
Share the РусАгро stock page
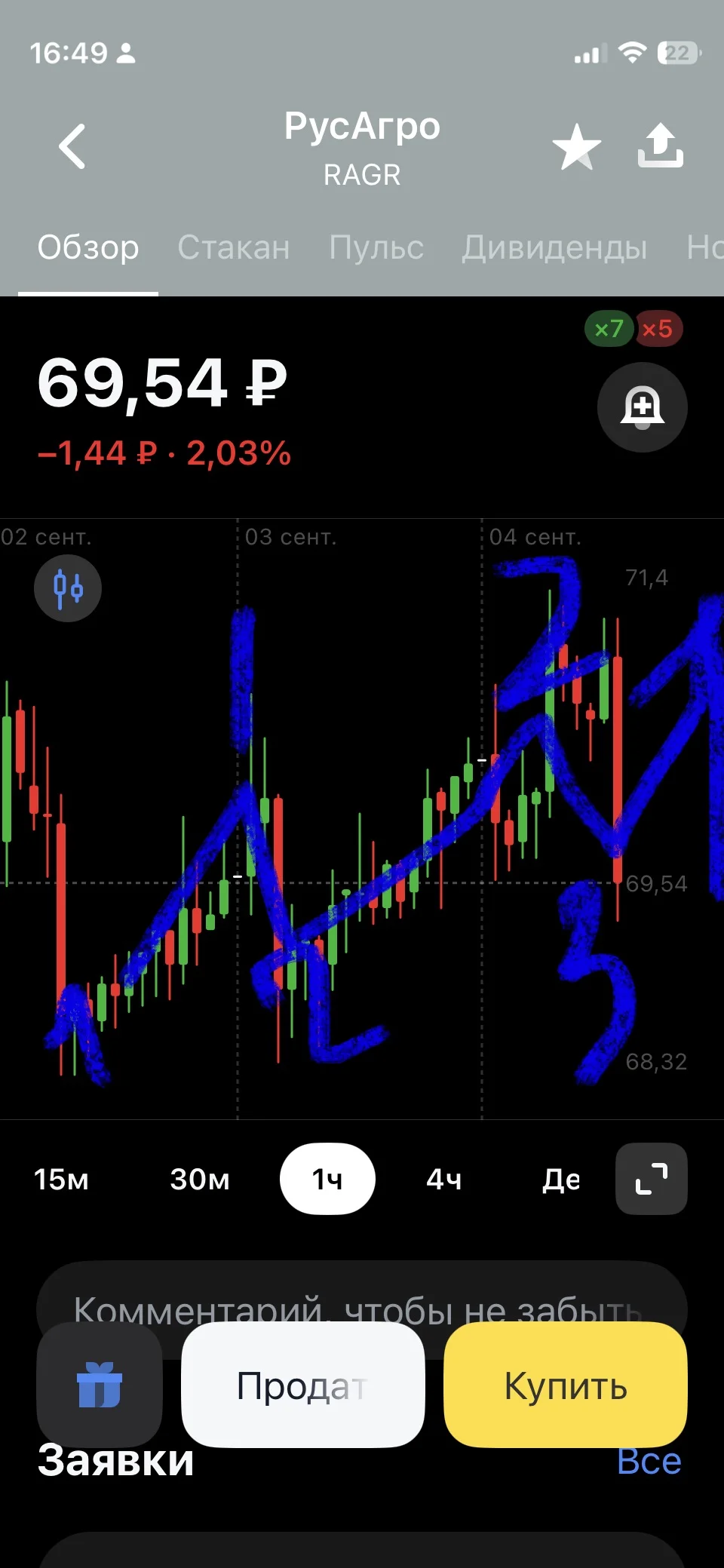point(661,145)
